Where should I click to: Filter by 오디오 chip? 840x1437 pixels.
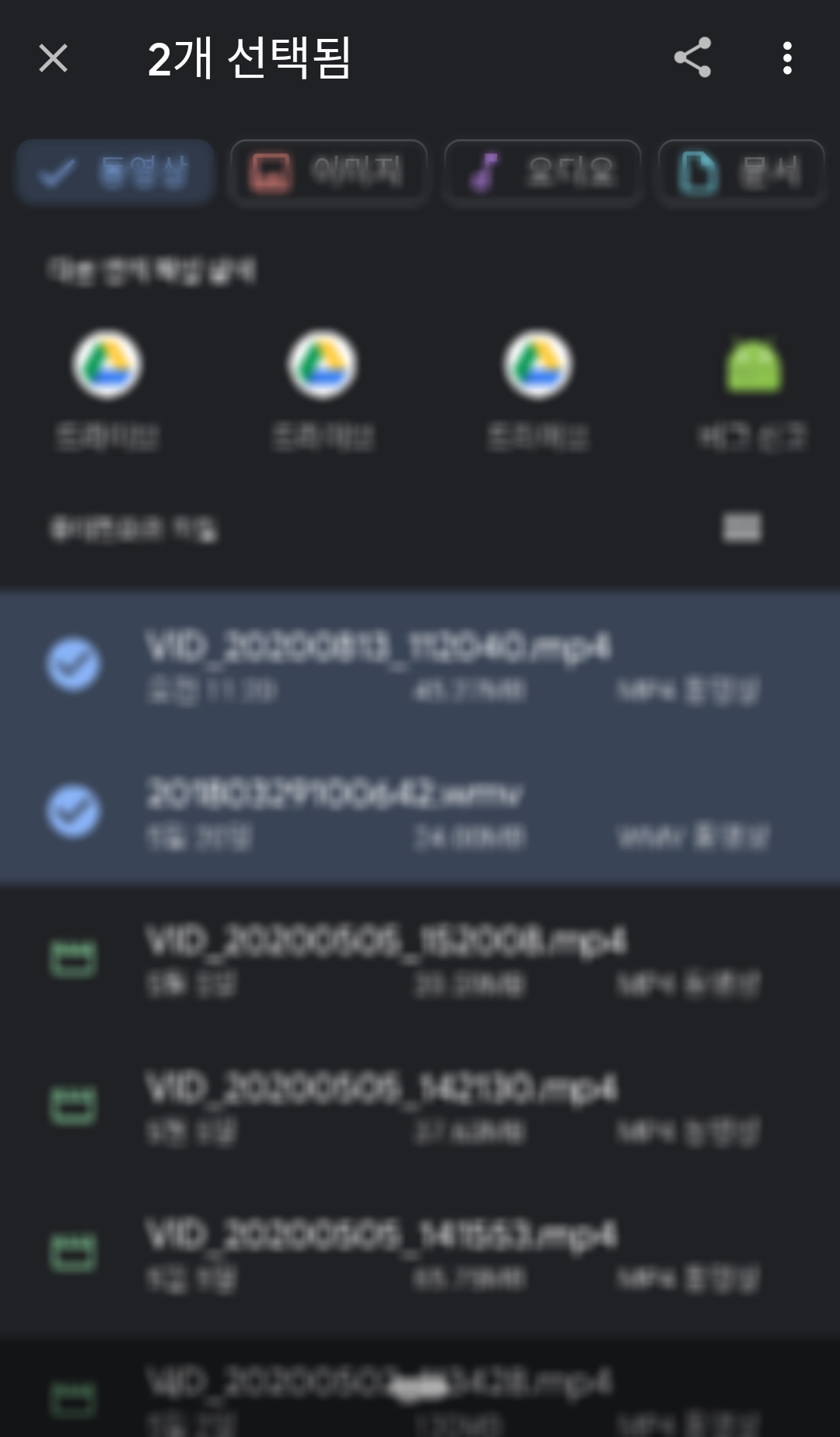point(542,172)
